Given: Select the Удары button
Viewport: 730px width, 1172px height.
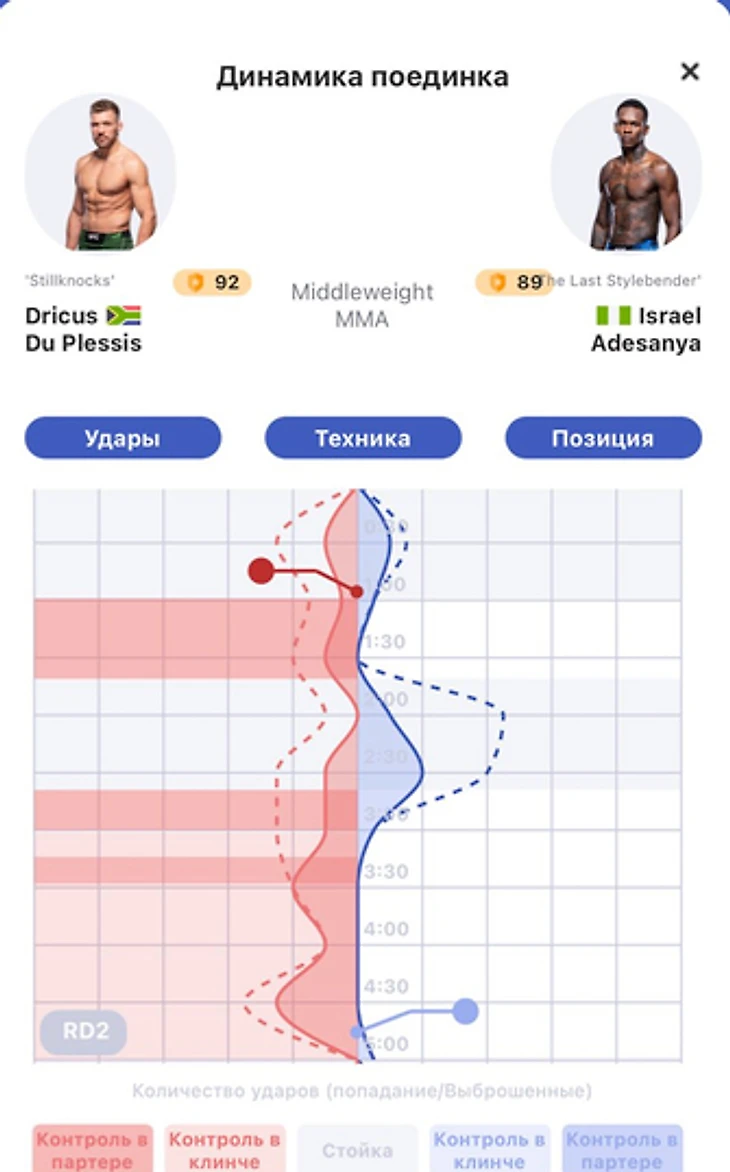Looking at the screenshot, I should pyautogui.click(x=123, y=438).
